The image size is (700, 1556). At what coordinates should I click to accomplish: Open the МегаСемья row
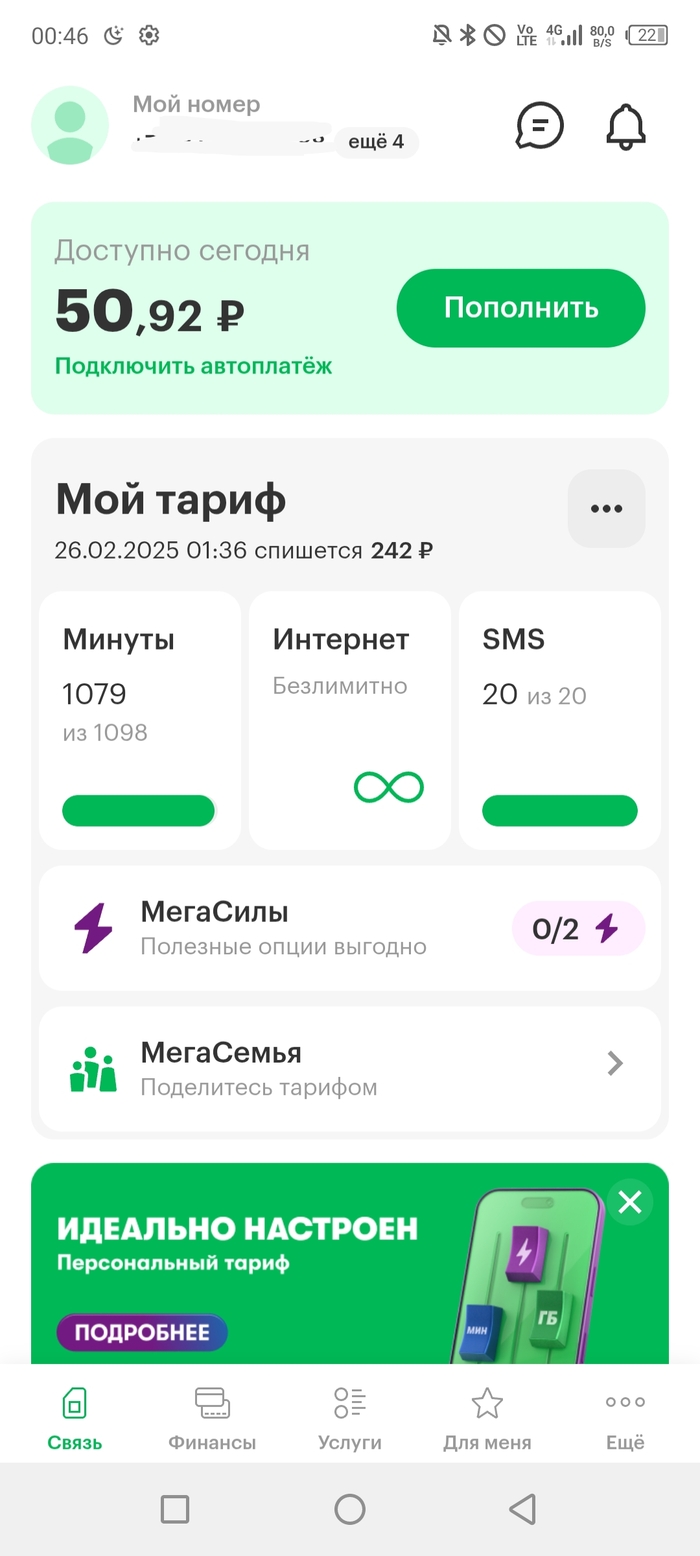(350, 1069)
